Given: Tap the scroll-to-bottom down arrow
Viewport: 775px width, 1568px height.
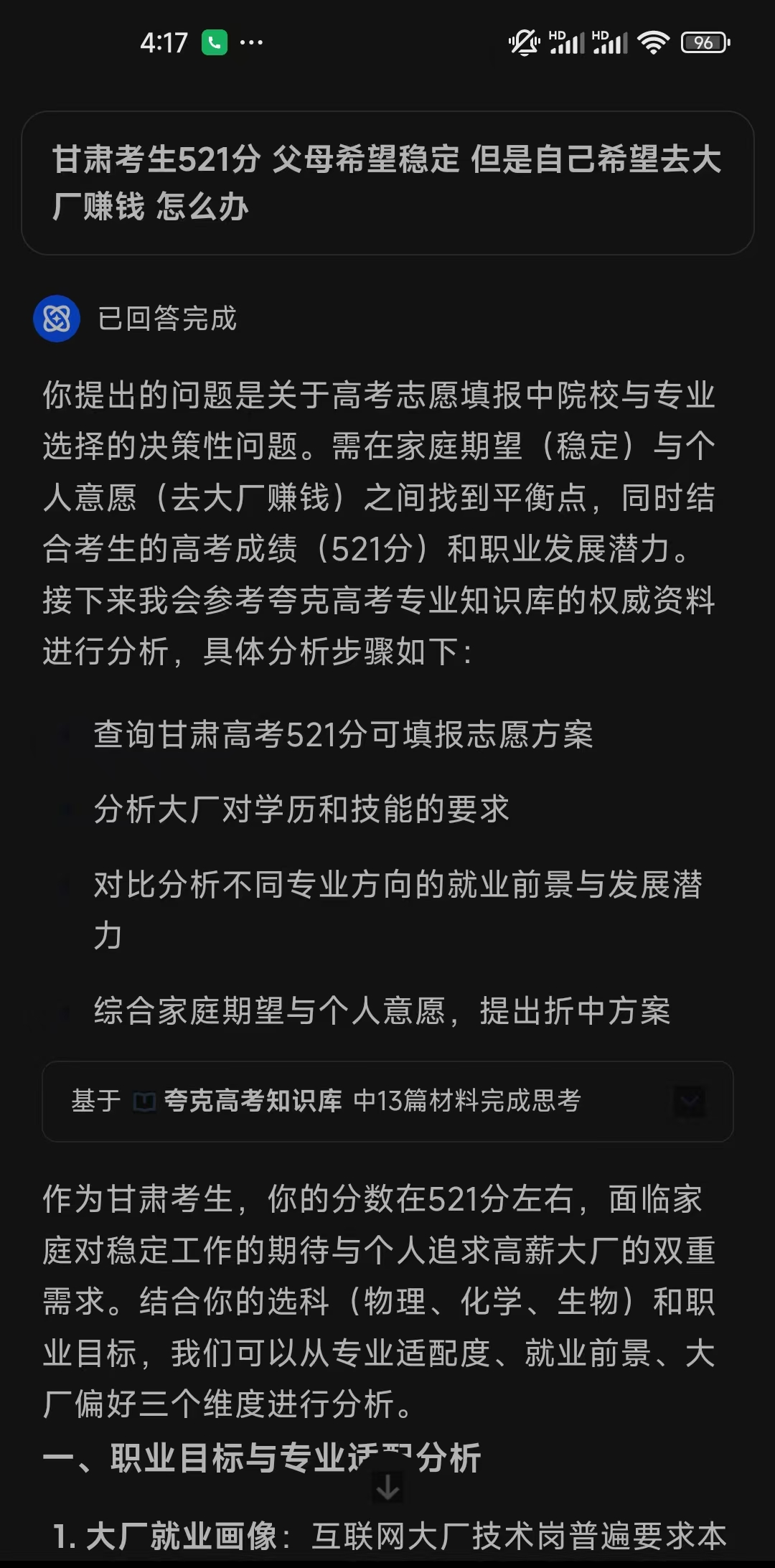Looking at the screenshot, I should (388, 1488).
